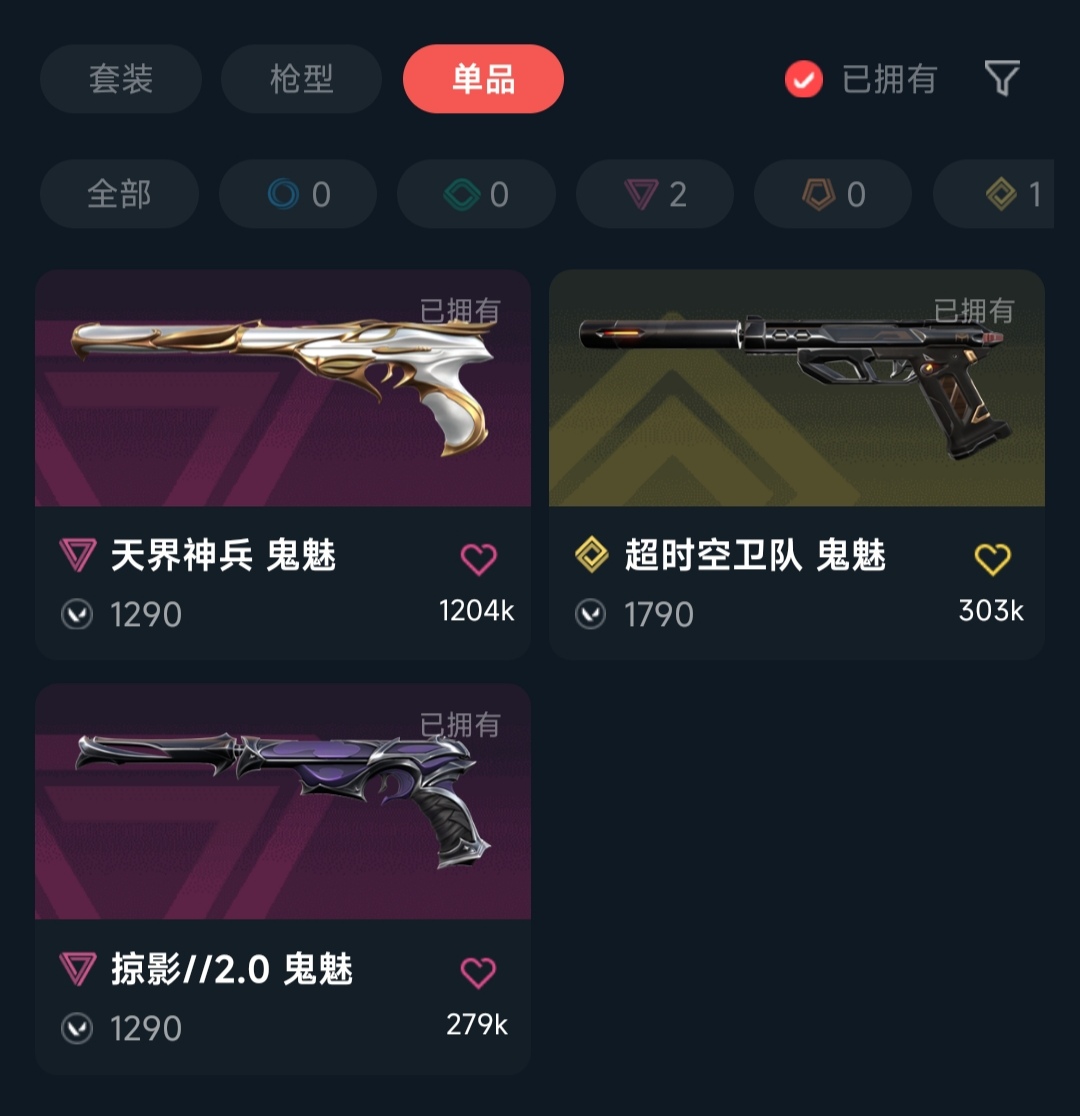The width and height of the screenshot is (1080, 1116).
Task: Select the 单品 tab
Action: pos(483,79)
